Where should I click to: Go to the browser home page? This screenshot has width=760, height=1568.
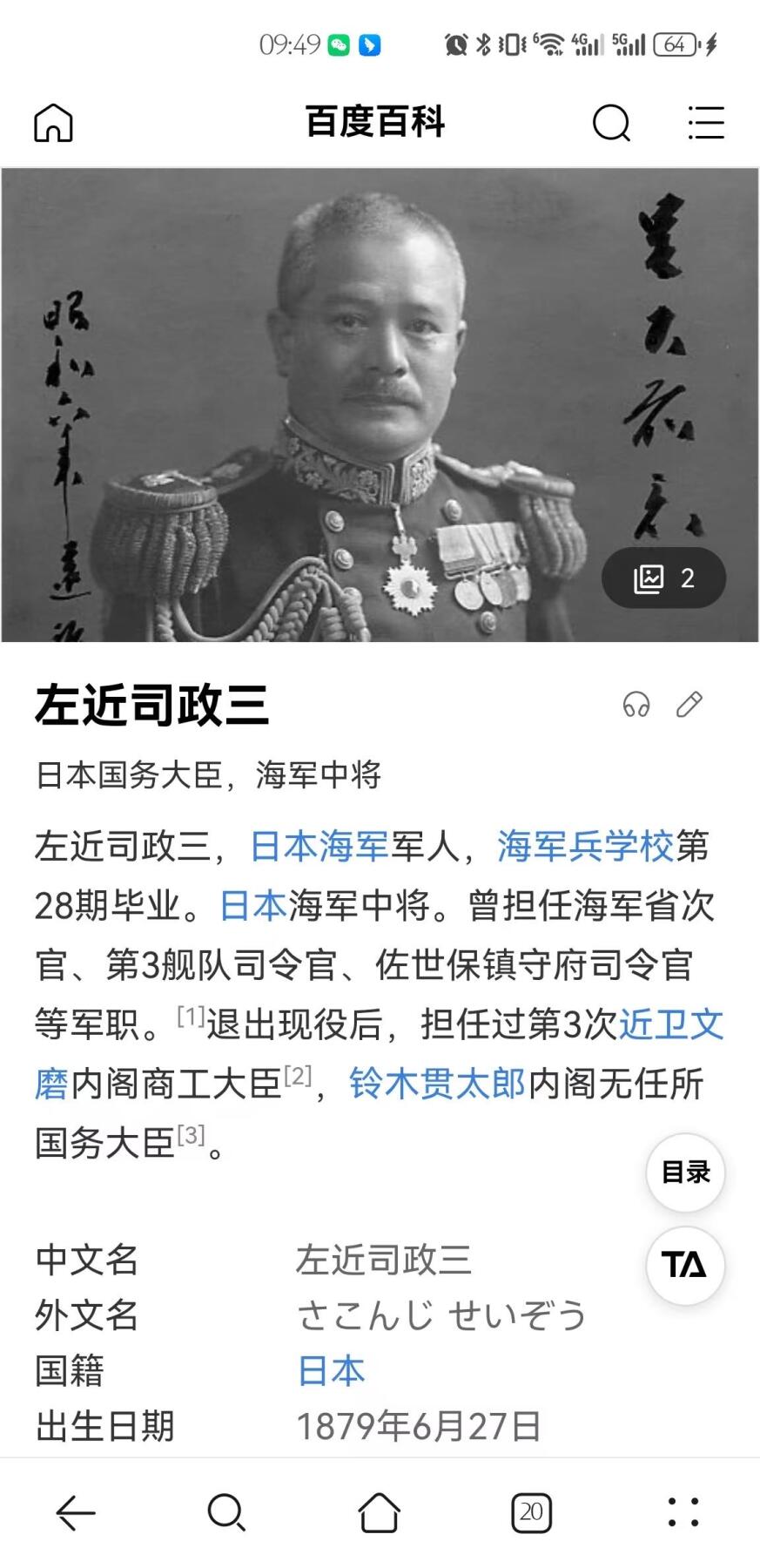[380, 1513]
